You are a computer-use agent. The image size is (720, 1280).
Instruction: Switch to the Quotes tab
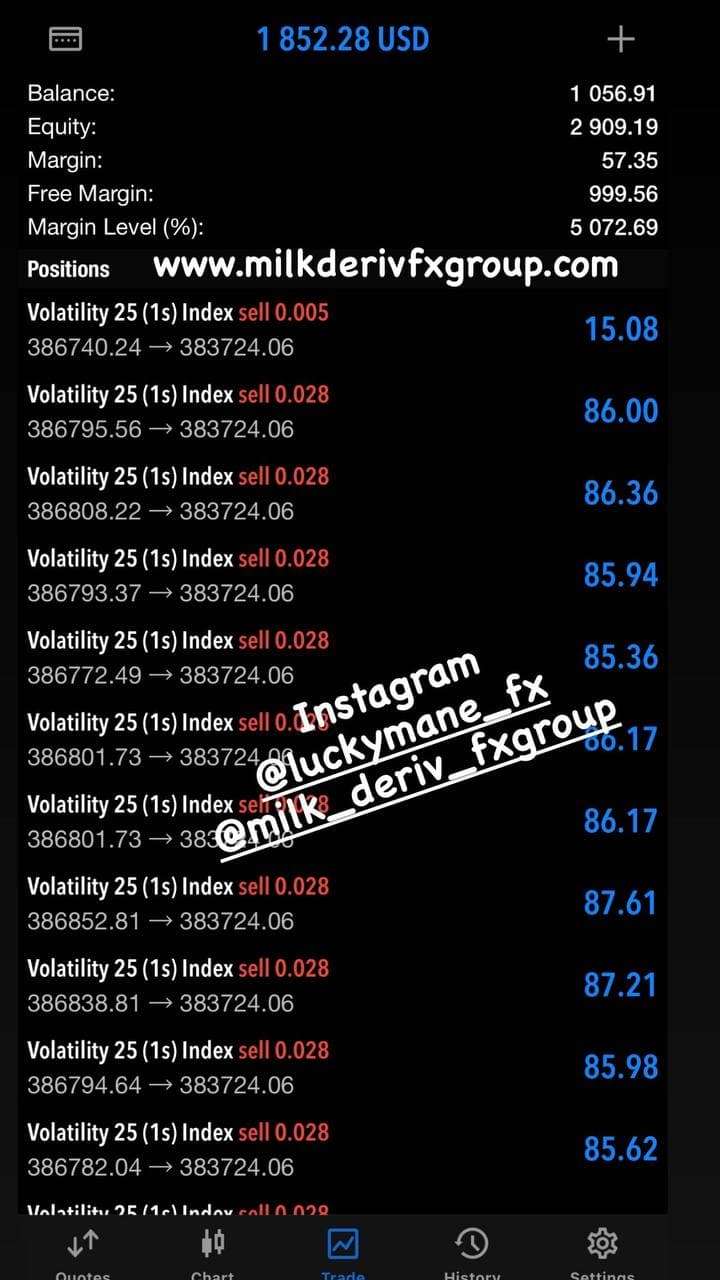(82, 1253)
